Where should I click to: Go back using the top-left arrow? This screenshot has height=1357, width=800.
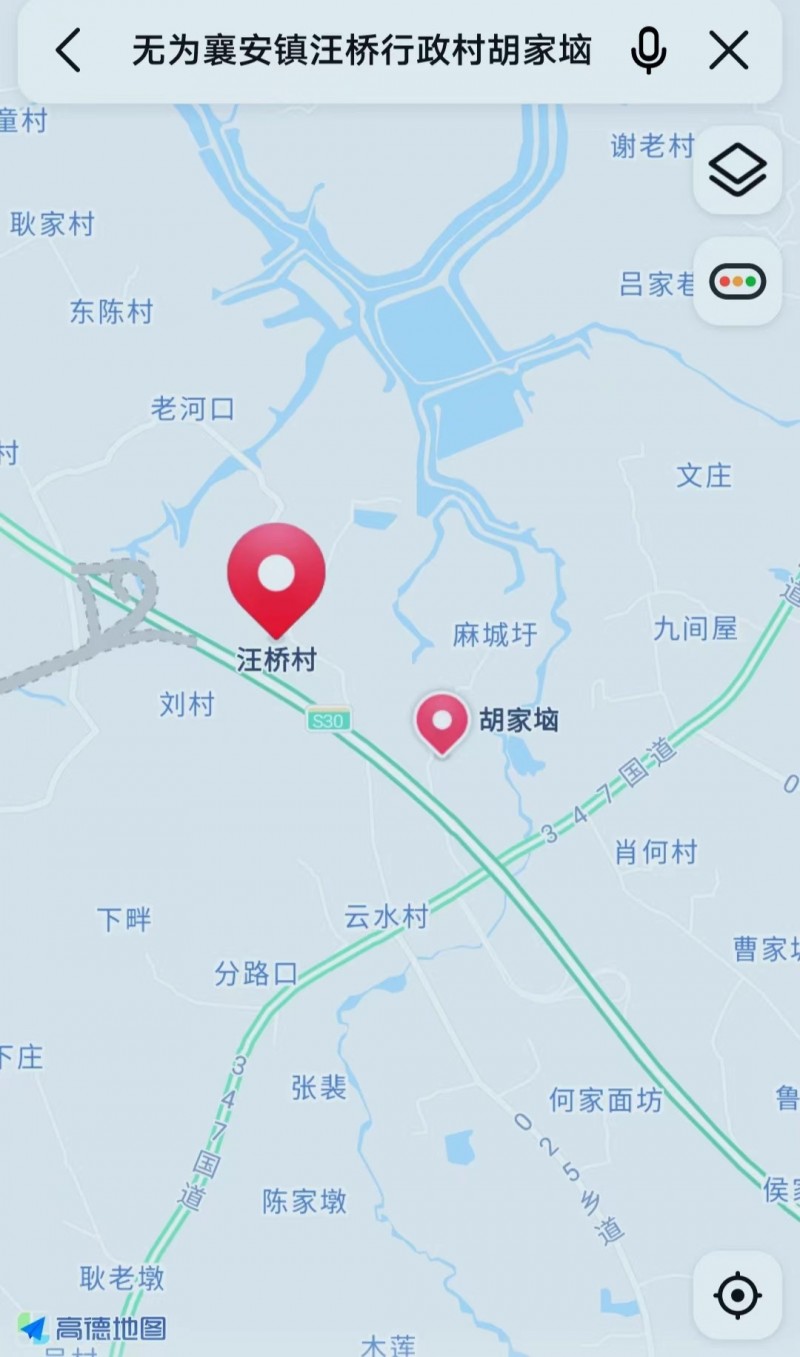point(68,50)
